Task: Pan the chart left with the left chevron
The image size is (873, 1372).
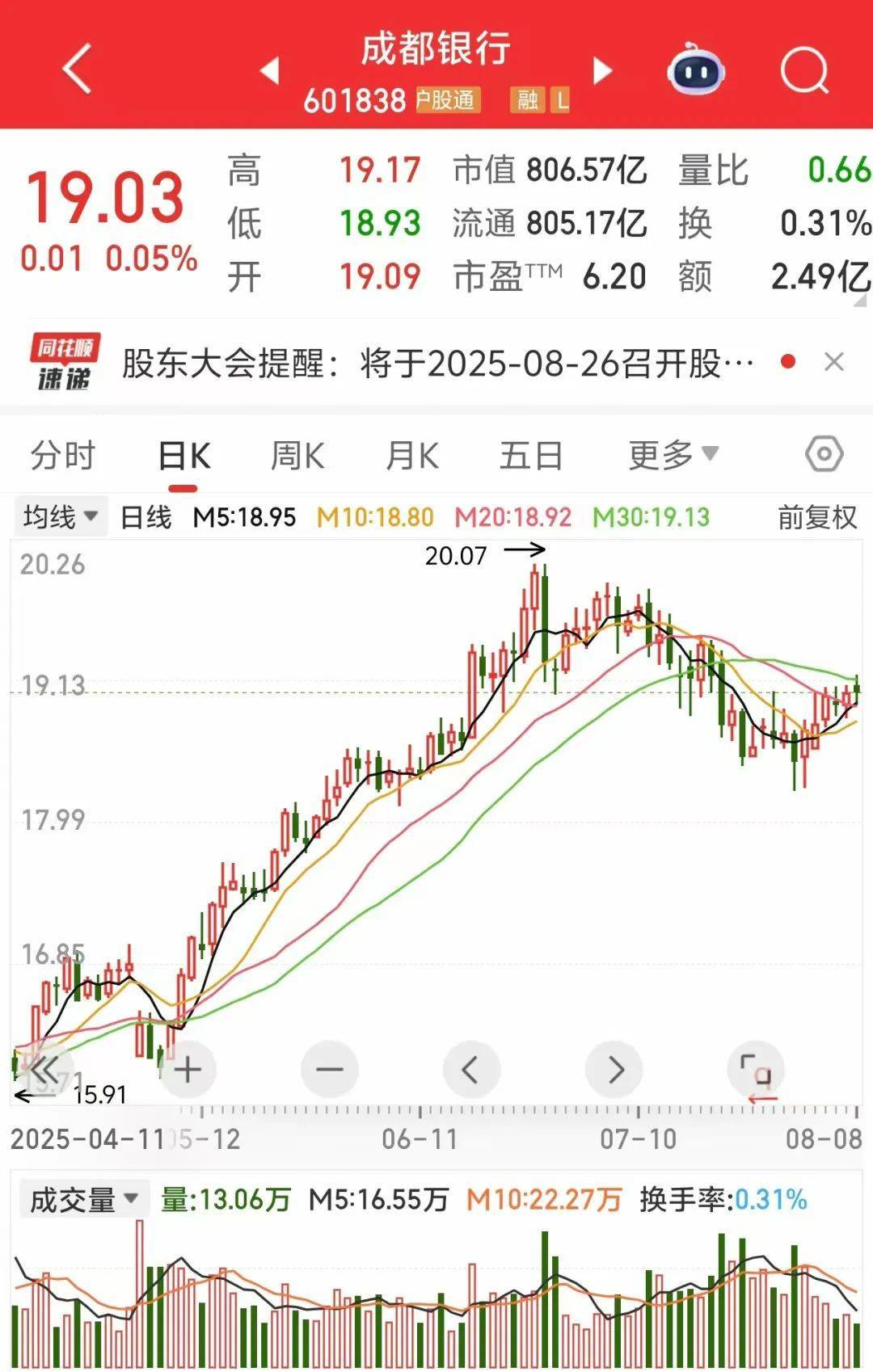Action: click(471, 1068)
